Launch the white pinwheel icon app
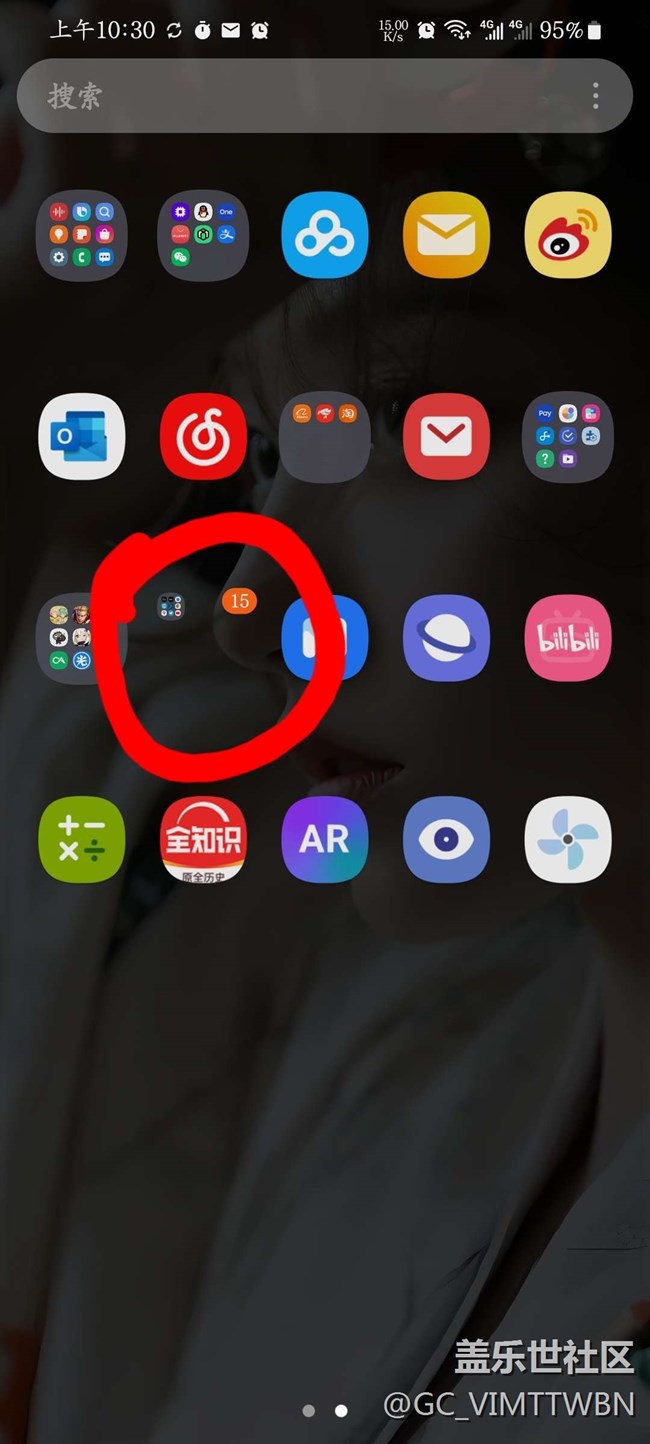 pos(568,840)
